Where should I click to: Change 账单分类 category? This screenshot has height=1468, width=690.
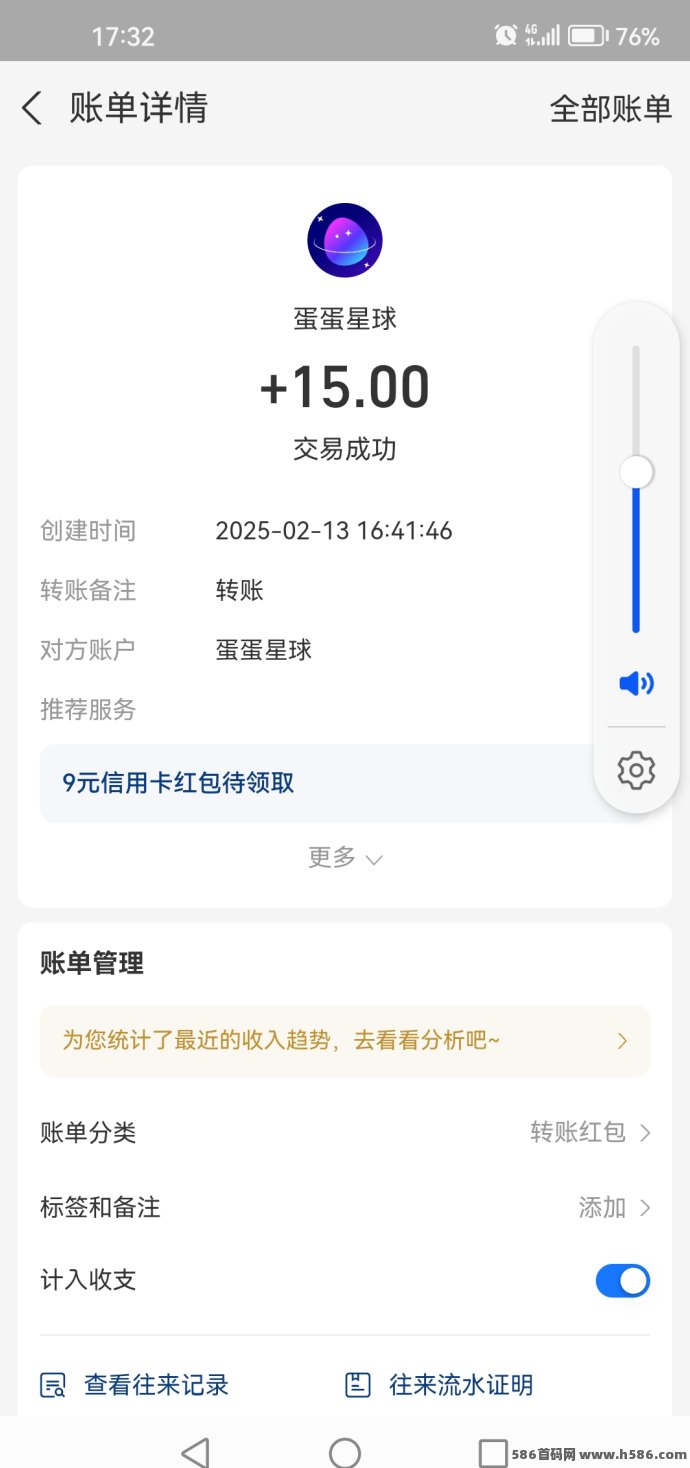(345, 1133)
